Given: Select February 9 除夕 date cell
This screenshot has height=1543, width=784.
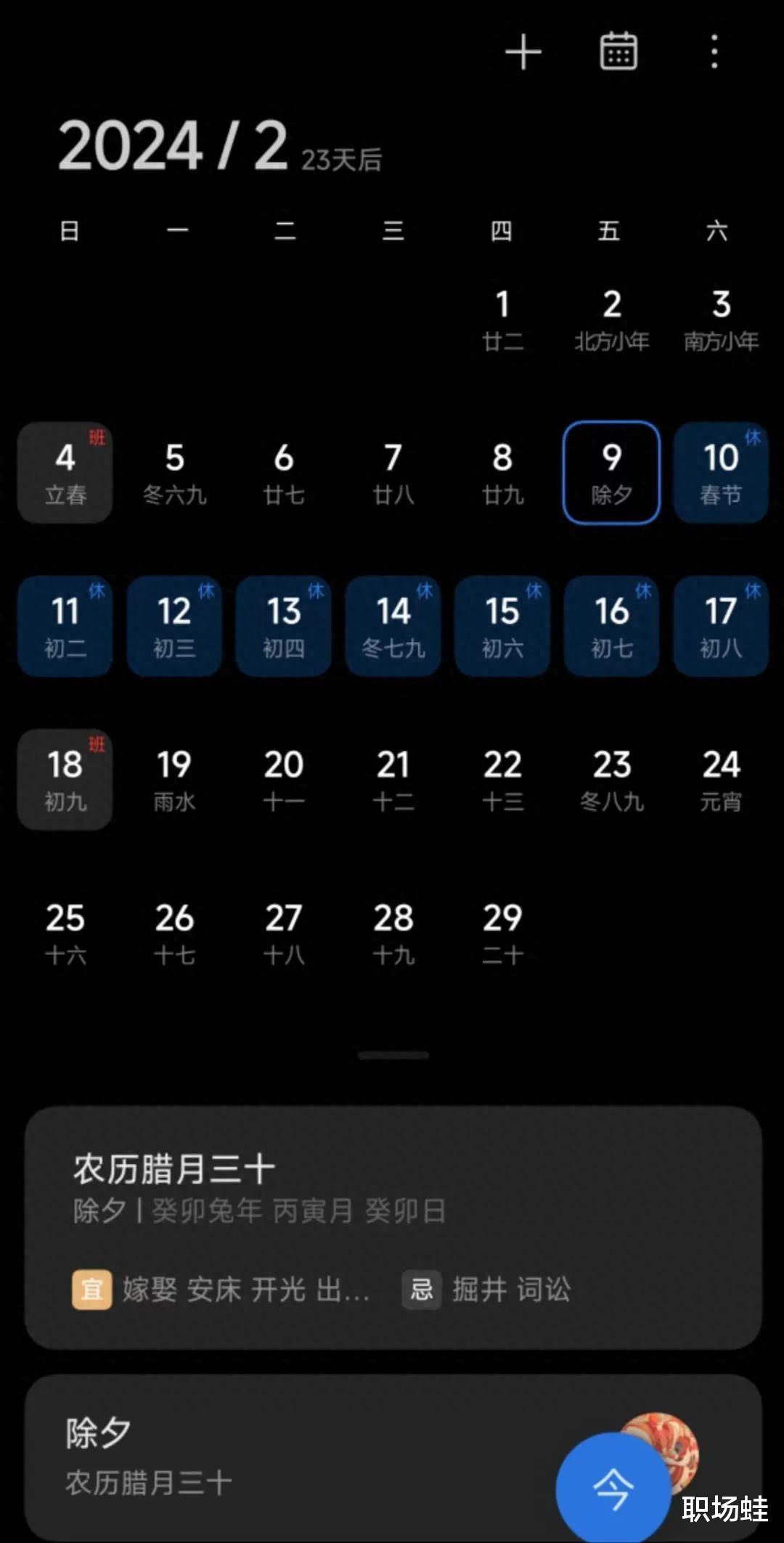Looking at the screenshot, I should point(611,472).
